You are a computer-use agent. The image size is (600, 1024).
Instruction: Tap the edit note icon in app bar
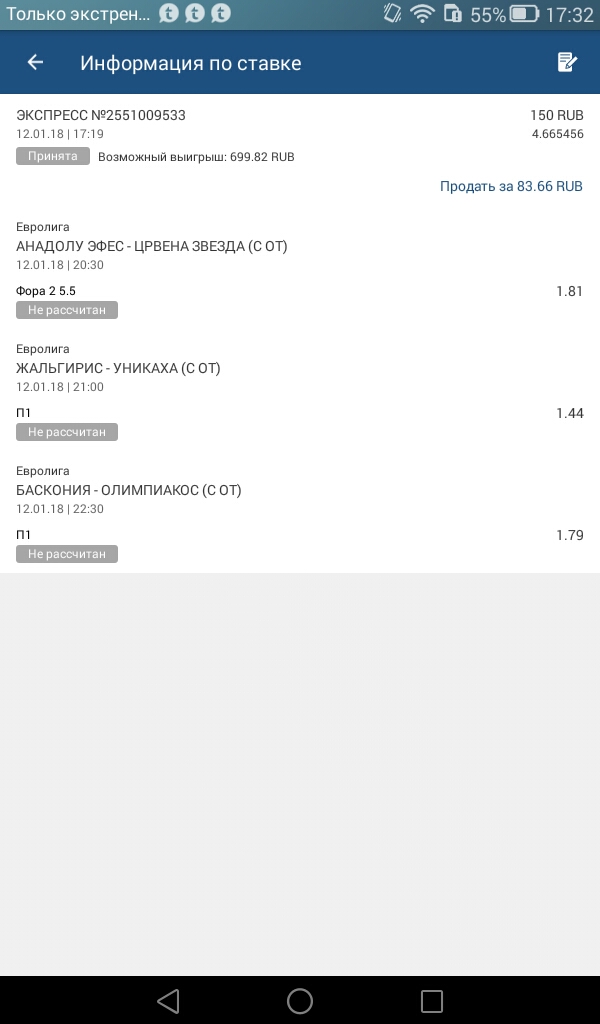click(x=567, y=63)
